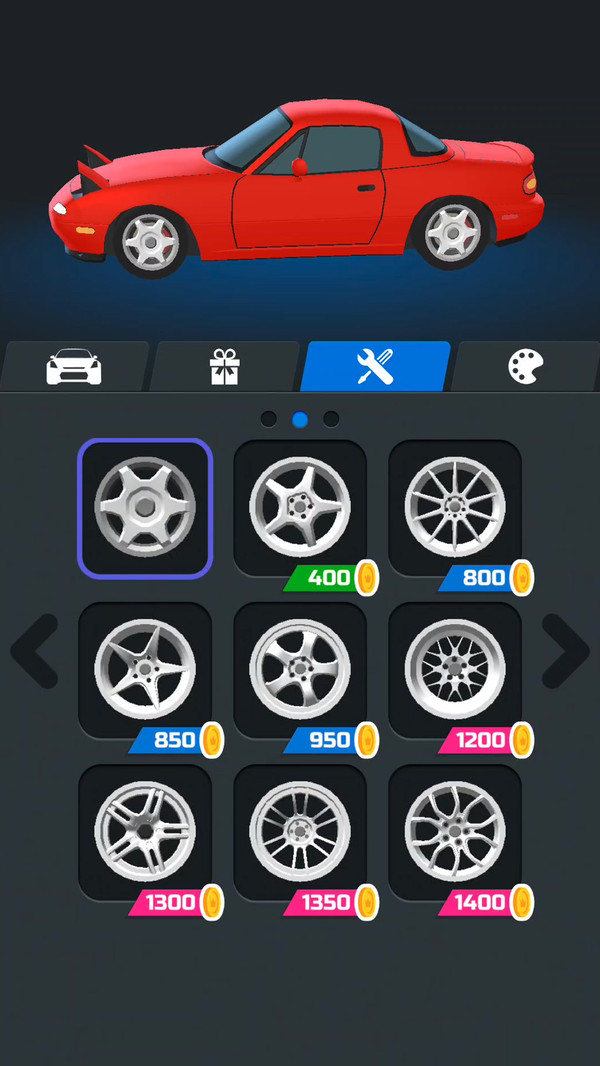This screenshot has width=600, height=1066.
Task: Switch to the car selection tab
Action: click(x=73, y=366)
